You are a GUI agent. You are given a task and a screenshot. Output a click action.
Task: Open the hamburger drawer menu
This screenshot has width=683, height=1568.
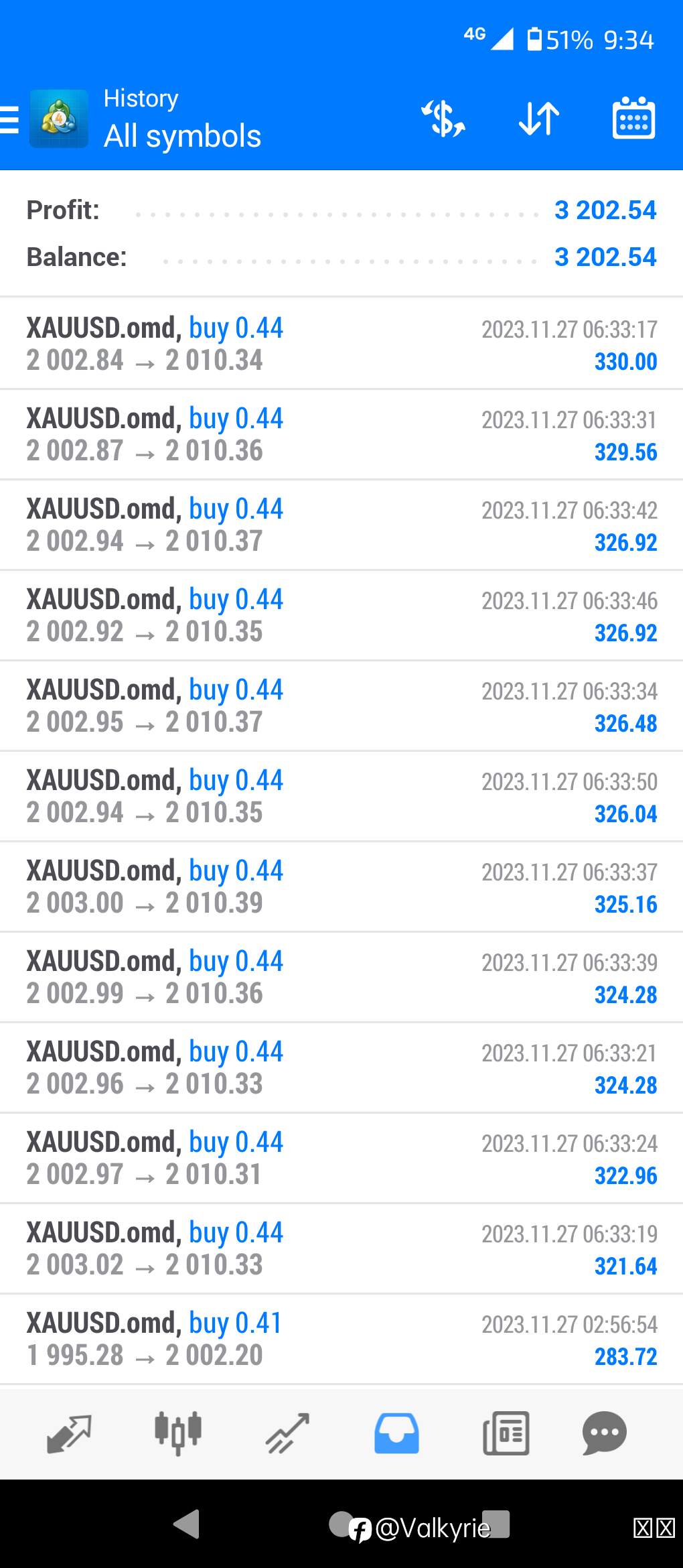tap(9, 120)
